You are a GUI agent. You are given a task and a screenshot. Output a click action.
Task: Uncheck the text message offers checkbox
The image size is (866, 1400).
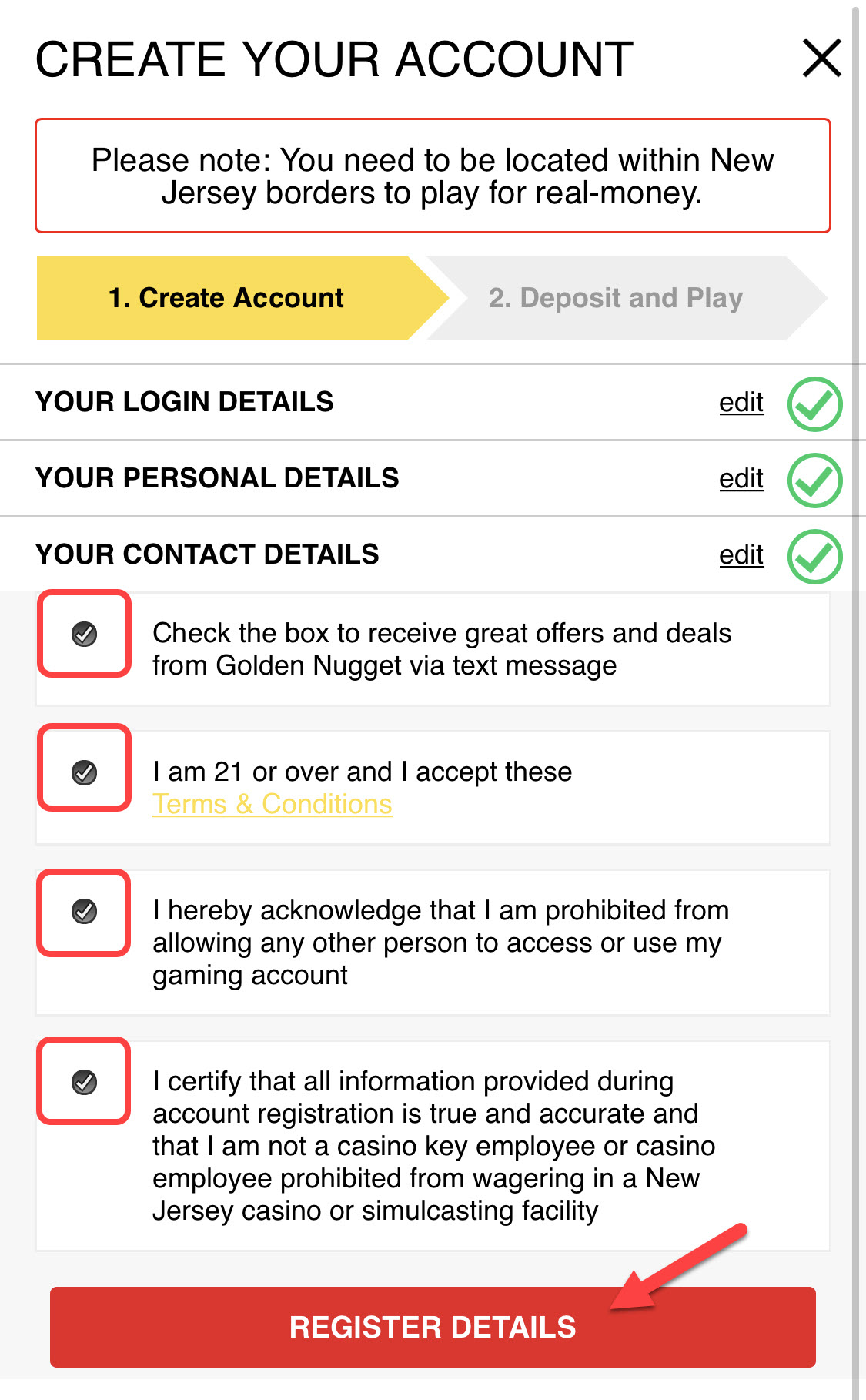[85, 634]
